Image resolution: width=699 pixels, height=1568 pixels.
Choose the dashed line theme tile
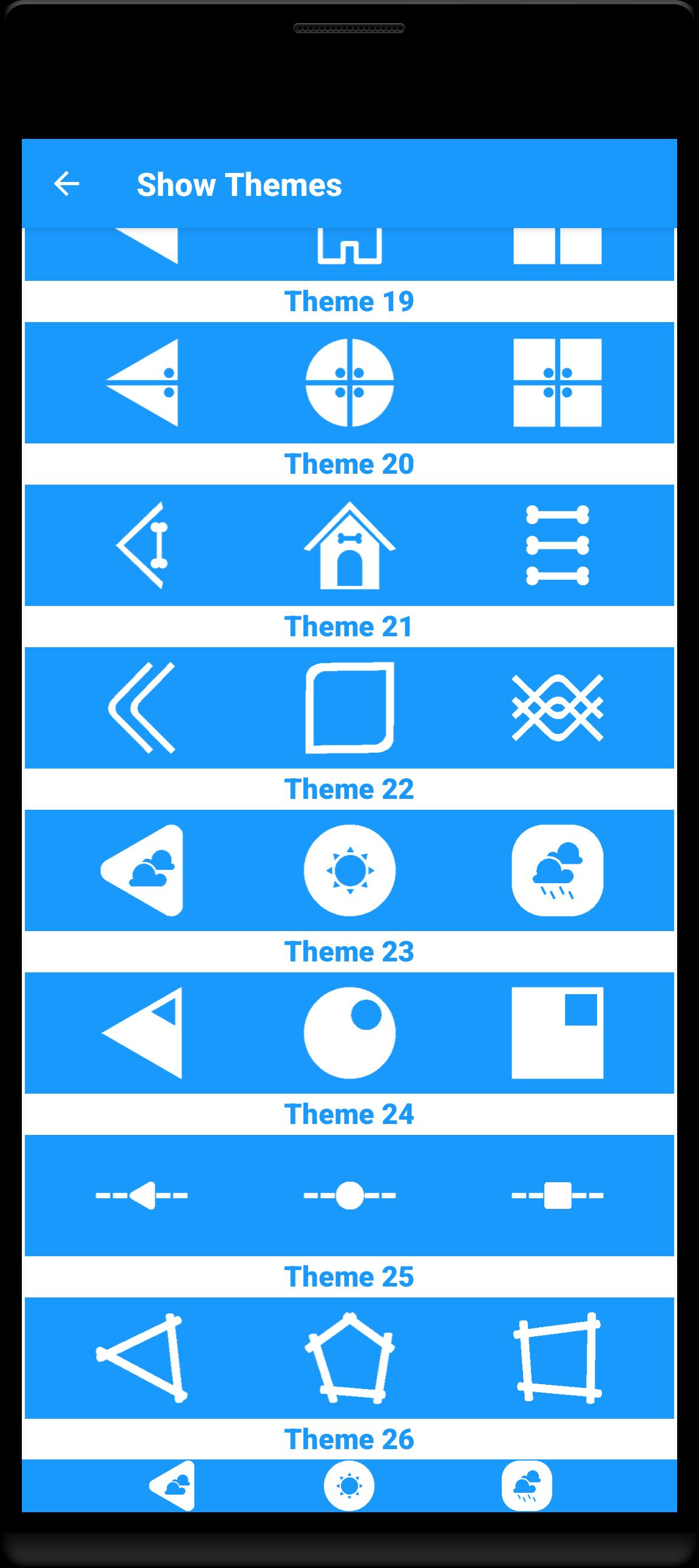pos(349,1195)
